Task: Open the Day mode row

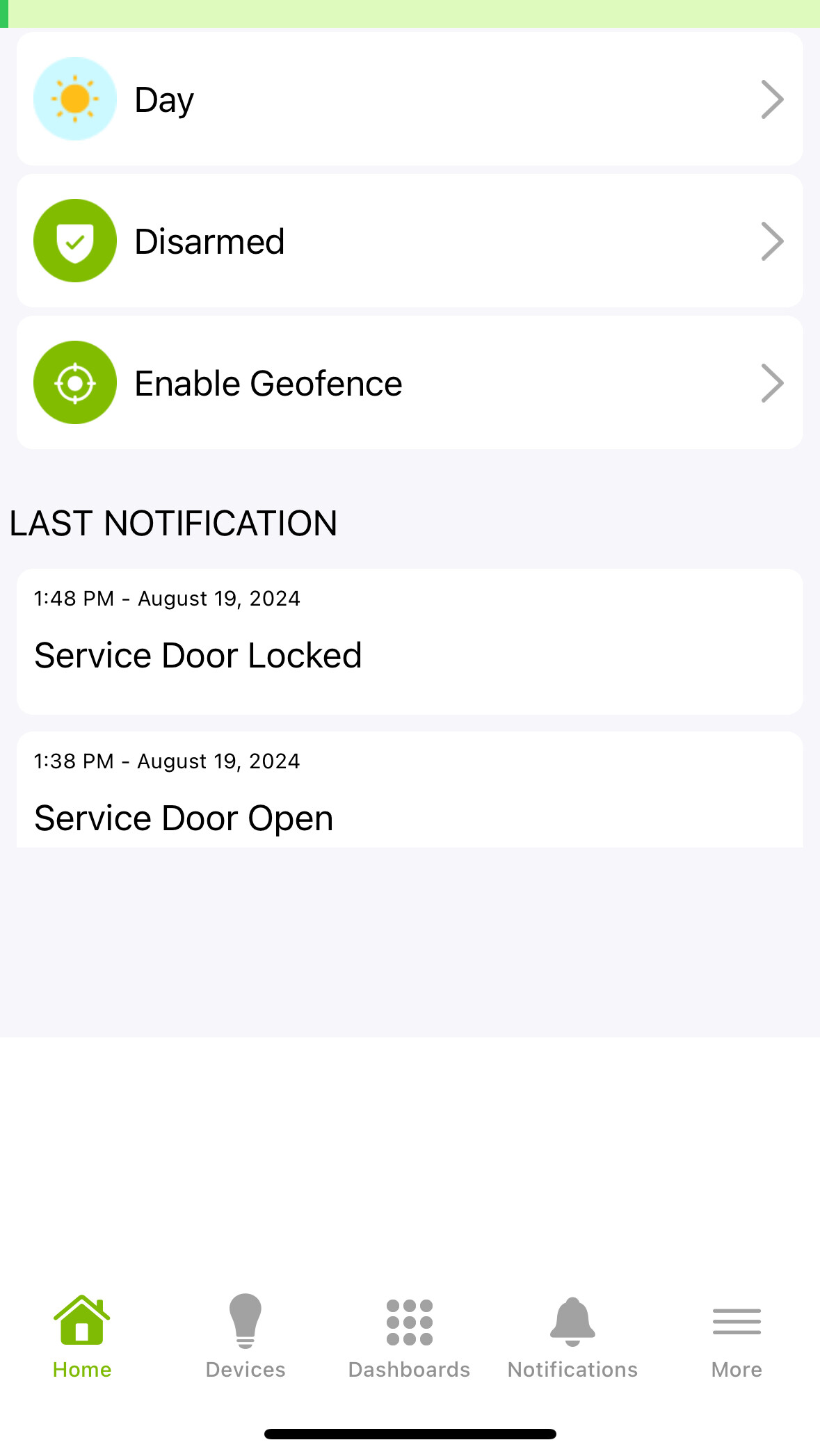Action: (x=410, y=99)
